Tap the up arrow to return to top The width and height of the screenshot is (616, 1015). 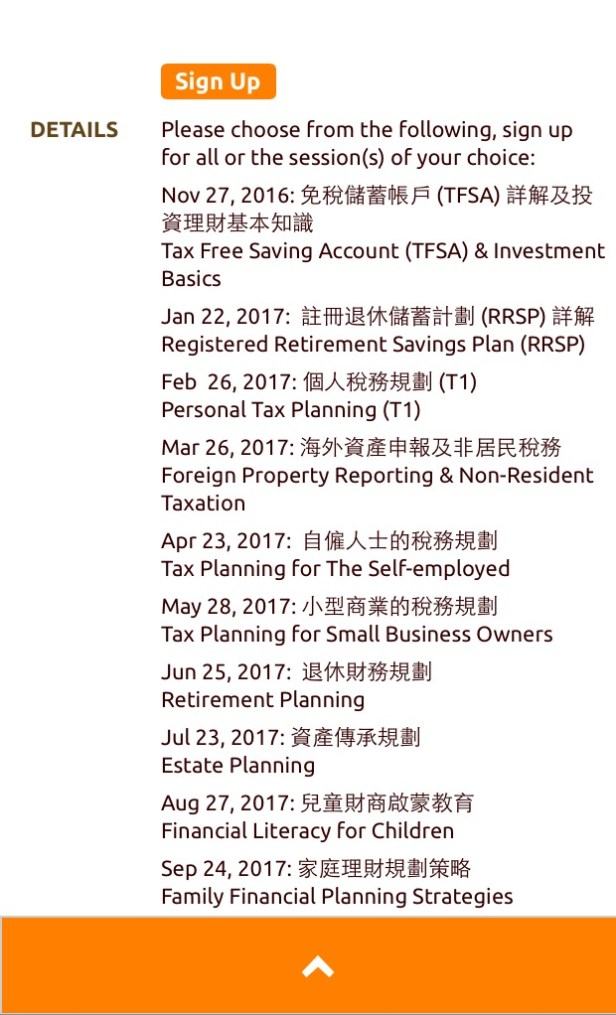[x=317, y=966]
